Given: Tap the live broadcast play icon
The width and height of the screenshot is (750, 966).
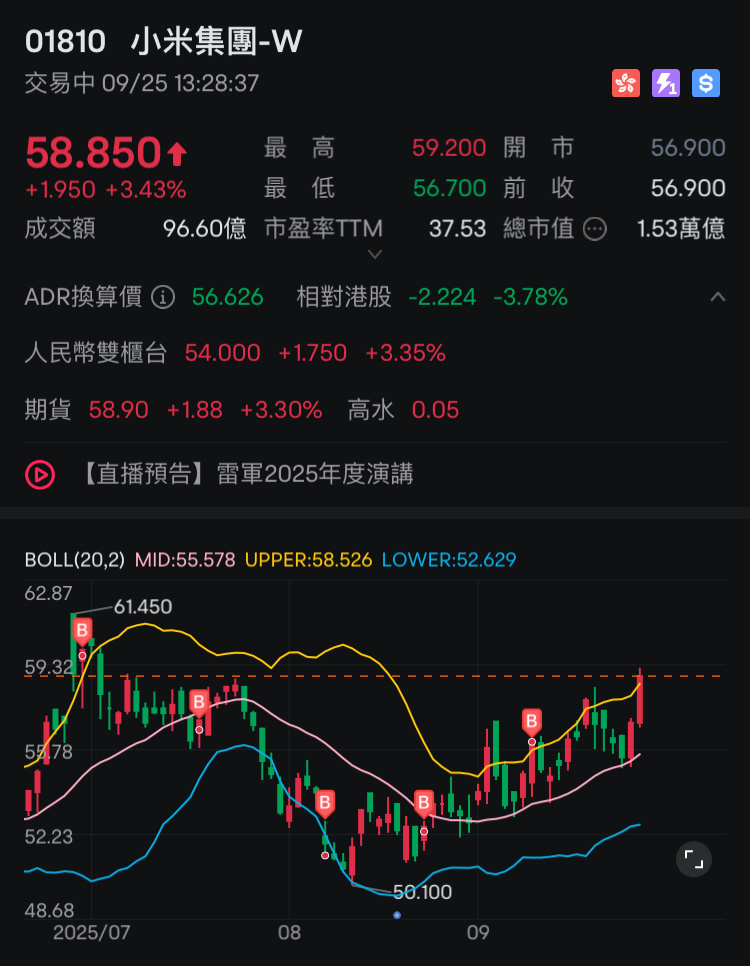Looking at the screenshot, I should pyautogui.click(x=40, y=474).
